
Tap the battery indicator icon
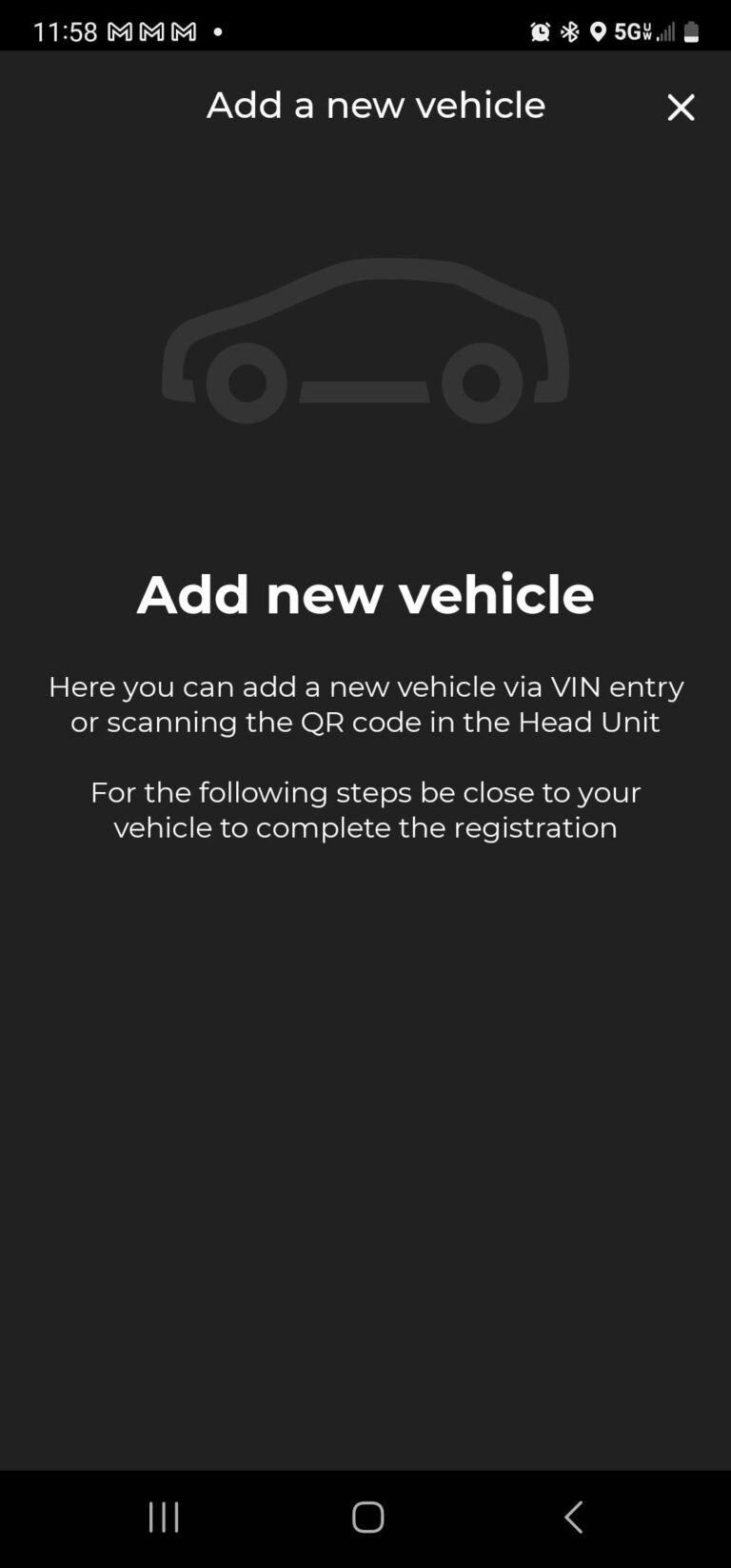tap(692, 31)
